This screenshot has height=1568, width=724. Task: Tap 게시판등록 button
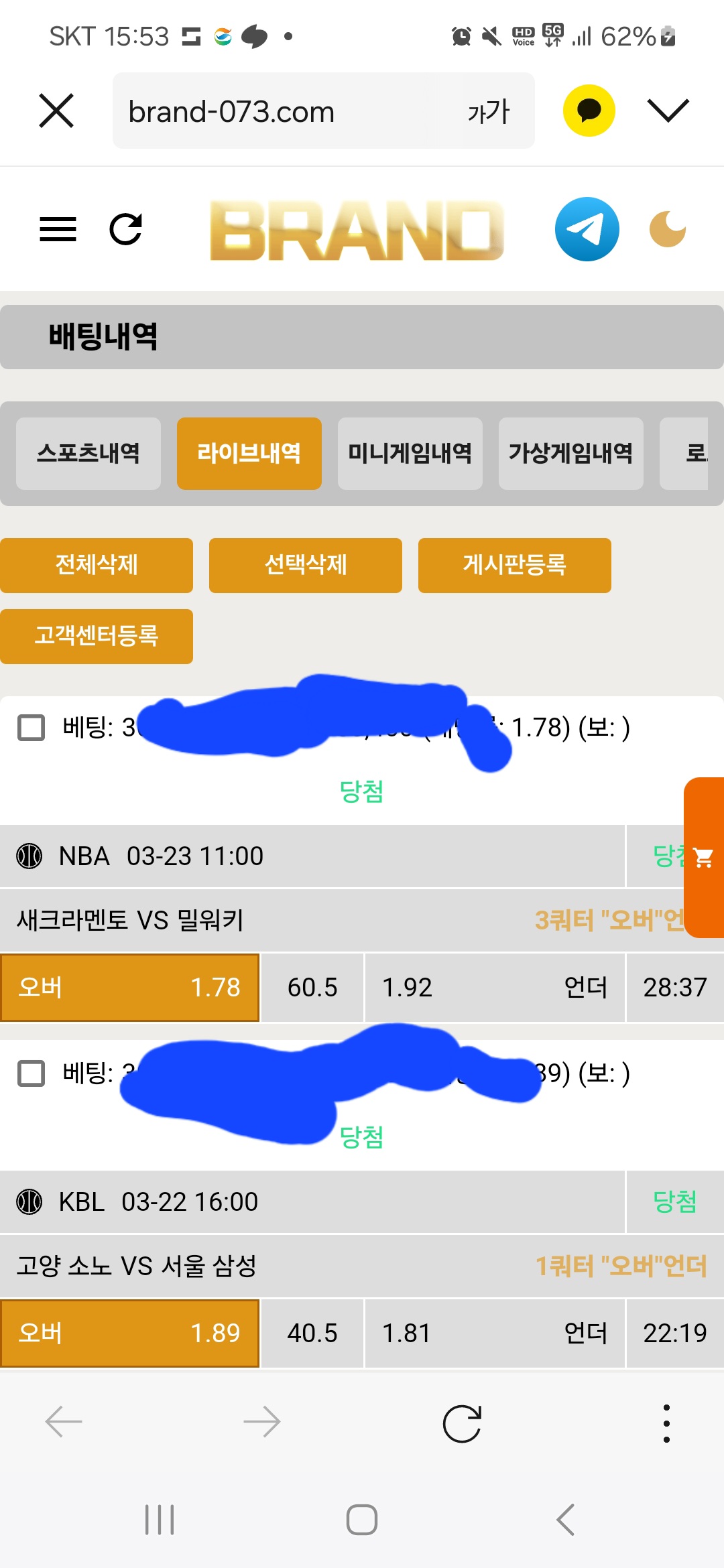click(x=514, y=565)
